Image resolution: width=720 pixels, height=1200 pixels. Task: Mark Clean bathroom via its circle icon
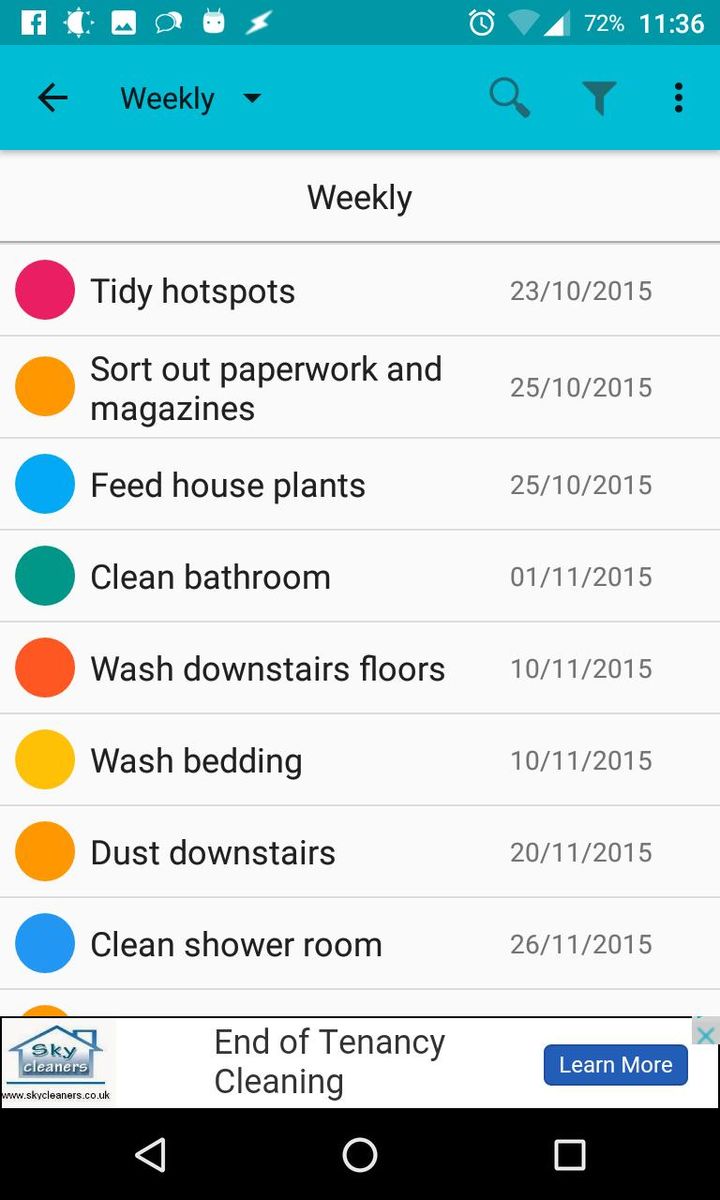44,576
